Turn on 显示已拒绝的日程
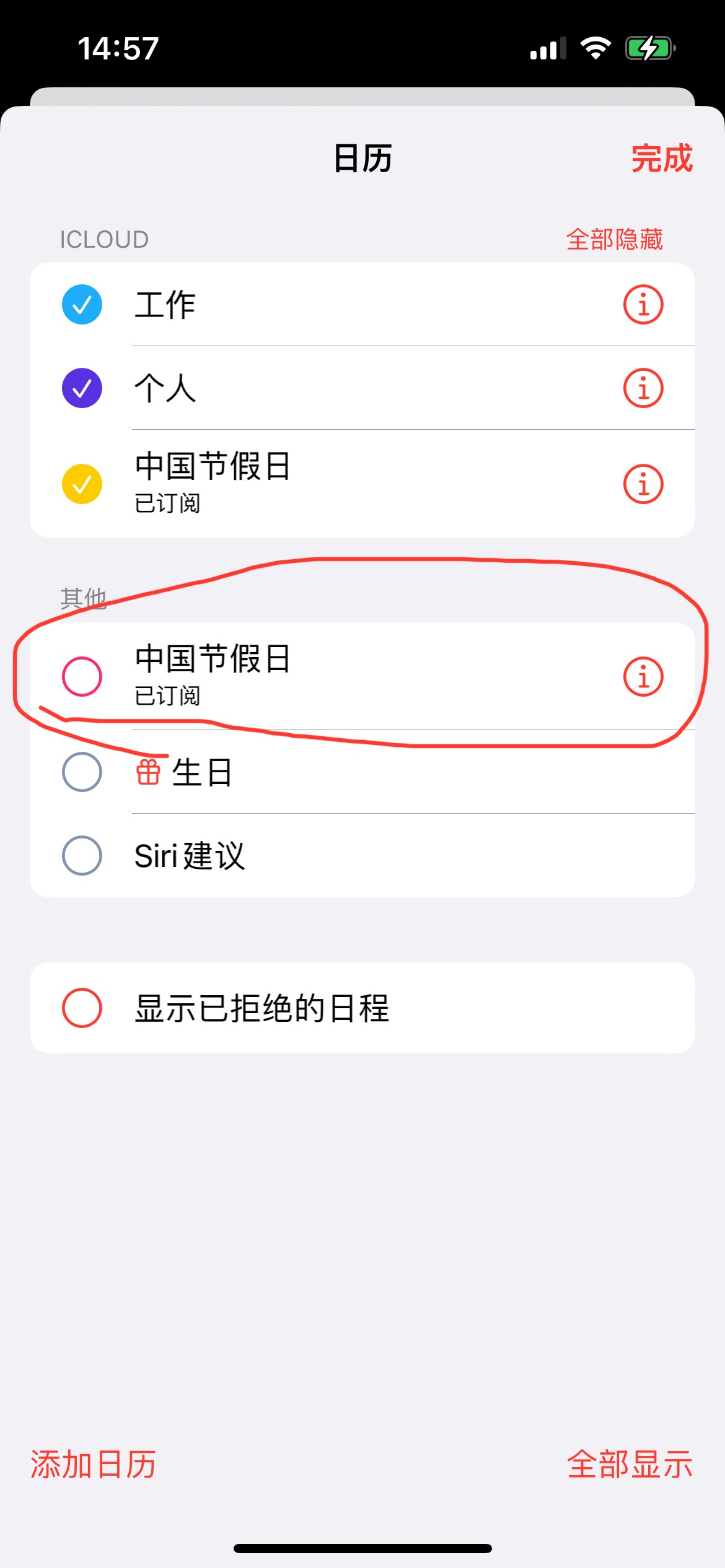 [x=82, y=1008]
